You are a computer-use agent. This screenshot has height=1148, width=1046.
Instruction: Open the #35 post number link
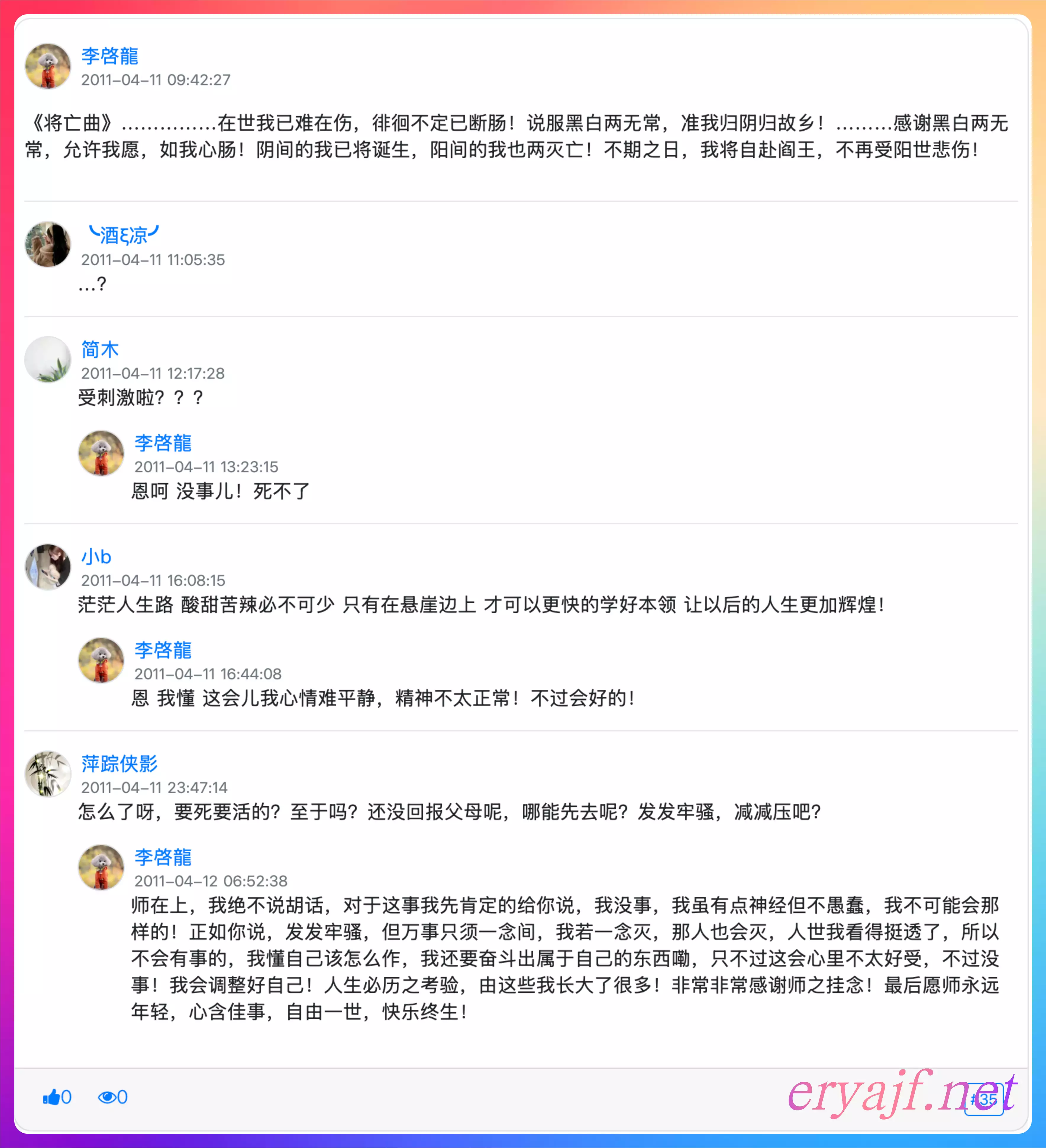tap(984, 1099)
